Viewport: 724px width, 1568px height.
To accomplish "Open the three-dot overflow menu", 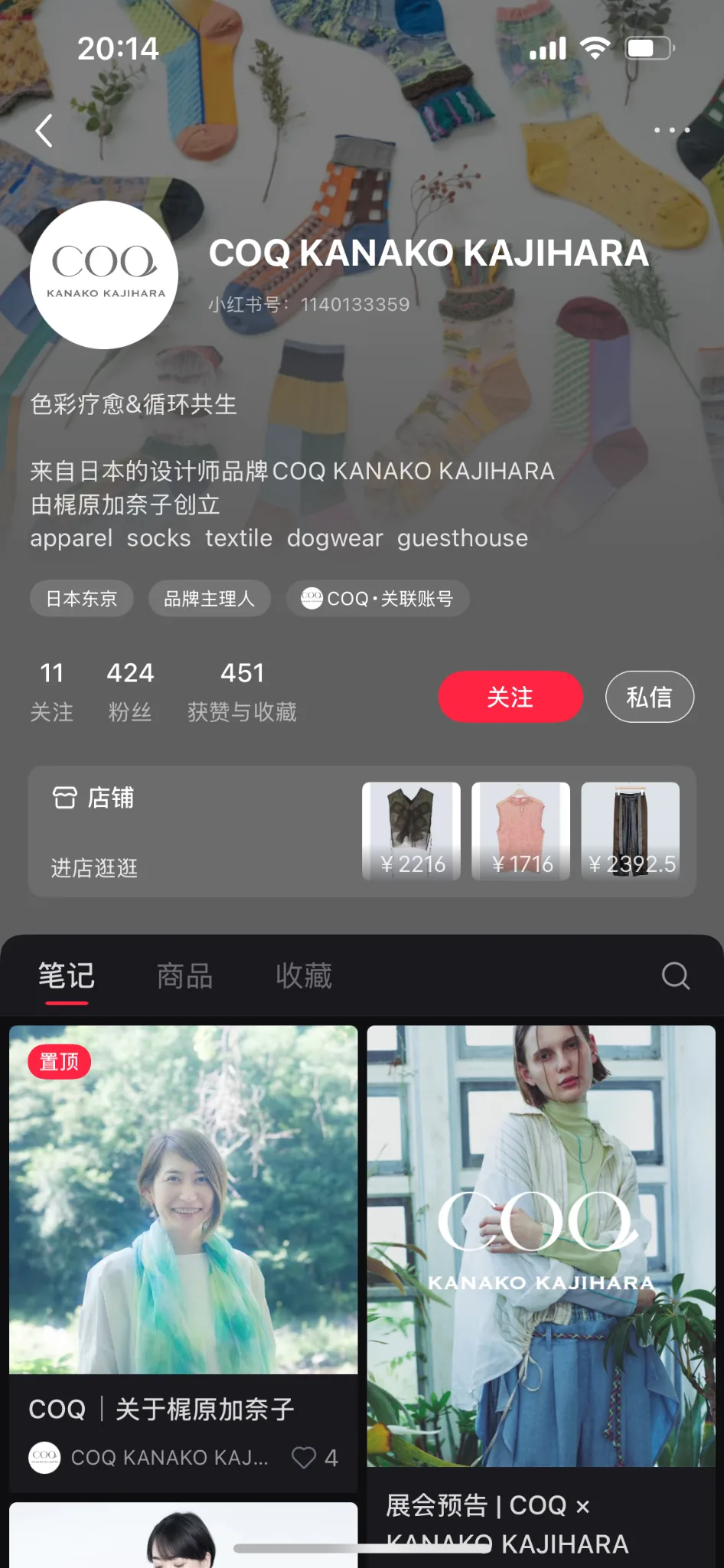I will [671, 130].
